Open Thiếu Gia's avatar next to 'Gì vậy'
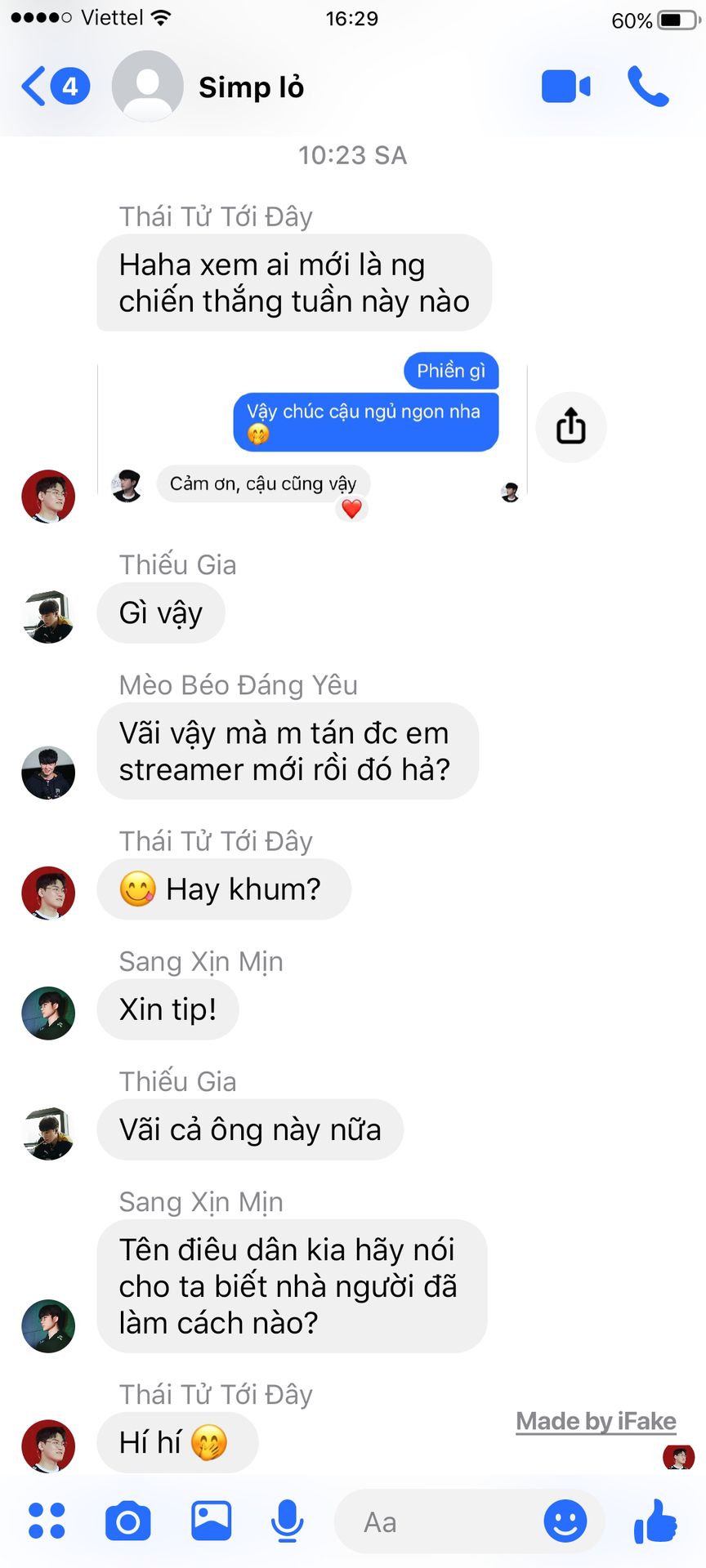The height and width of the screenshot is (1568, 706). pyautogui.click(x=48, y=617)
